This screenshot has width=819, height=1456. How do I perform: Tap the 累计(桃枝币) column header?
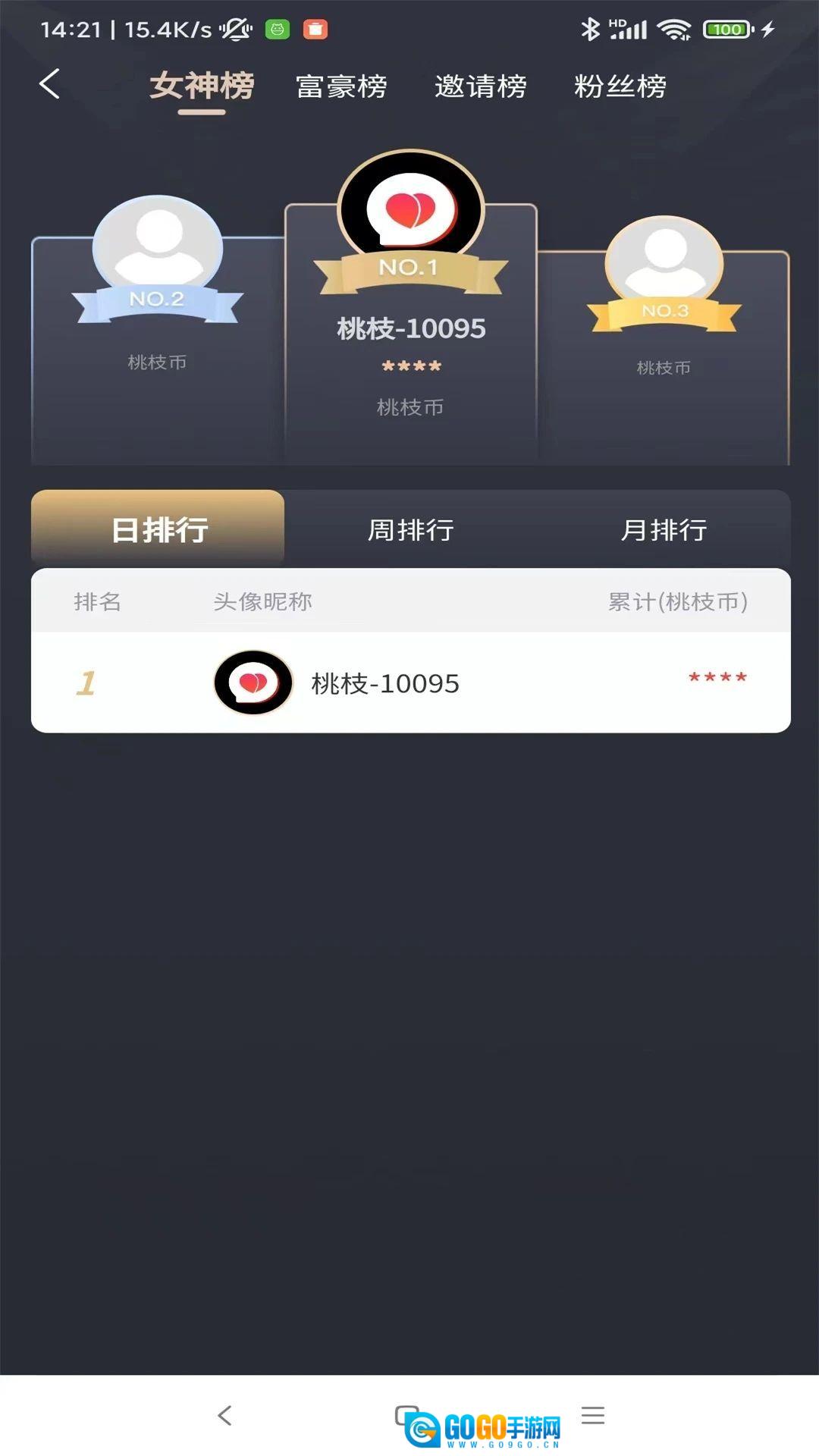pyautogui.click(x=678, y=603)
